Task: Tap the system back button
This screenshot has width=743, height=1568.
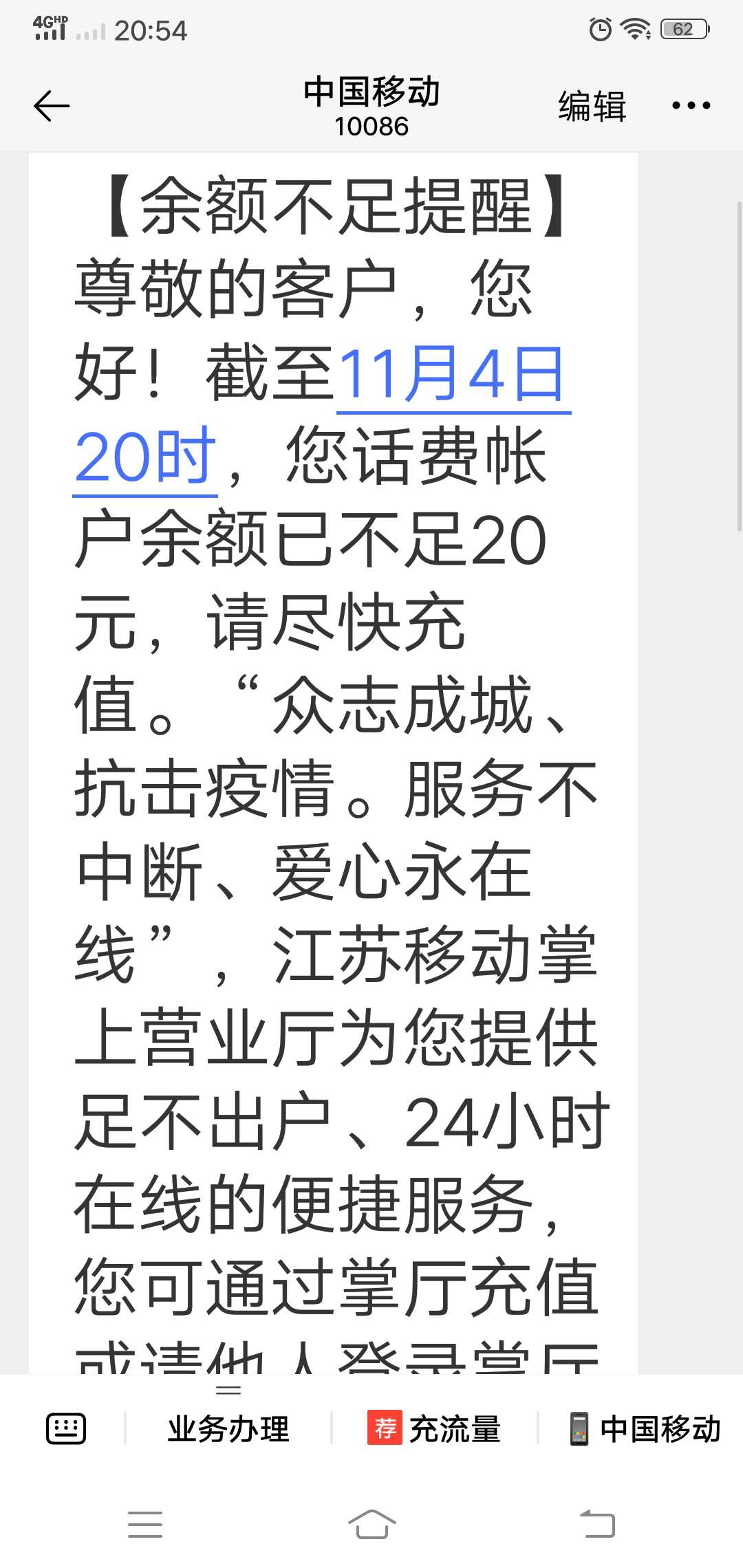Action: [597, 1524]
